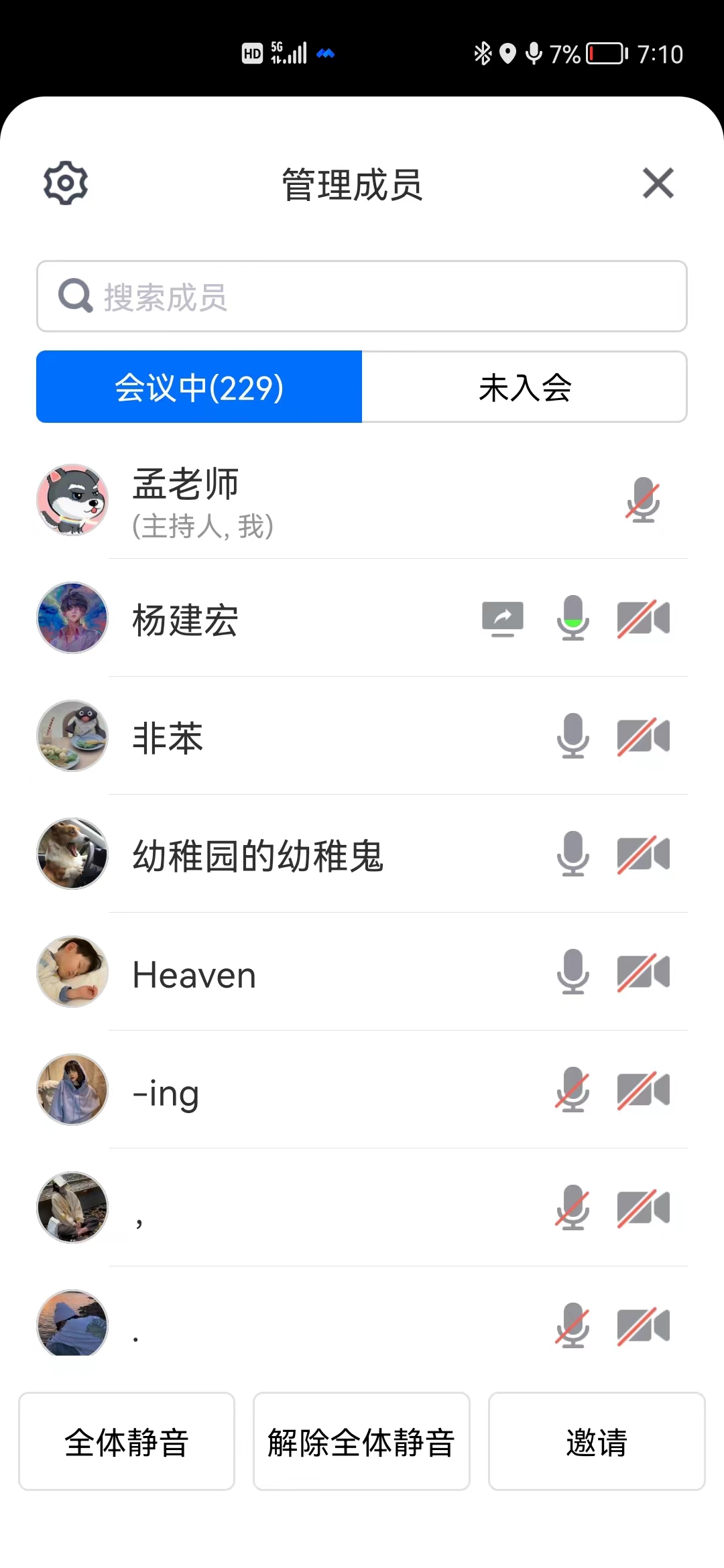Tap the microphone icon for 非苯
Screen dimensions: 724x1568
click(x=573, y=736)
